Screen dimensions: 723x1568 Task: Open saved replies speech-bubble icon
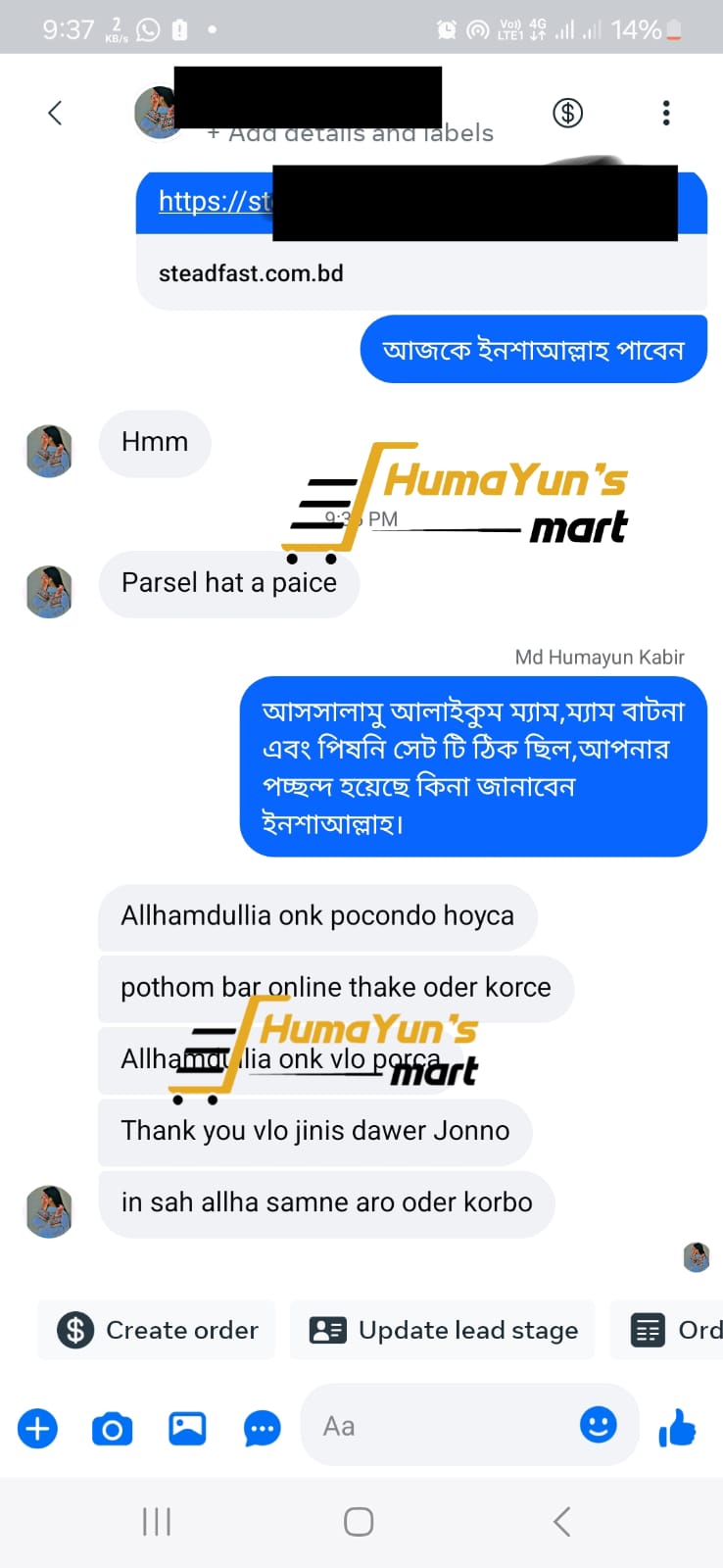[x=262, y=1429]
